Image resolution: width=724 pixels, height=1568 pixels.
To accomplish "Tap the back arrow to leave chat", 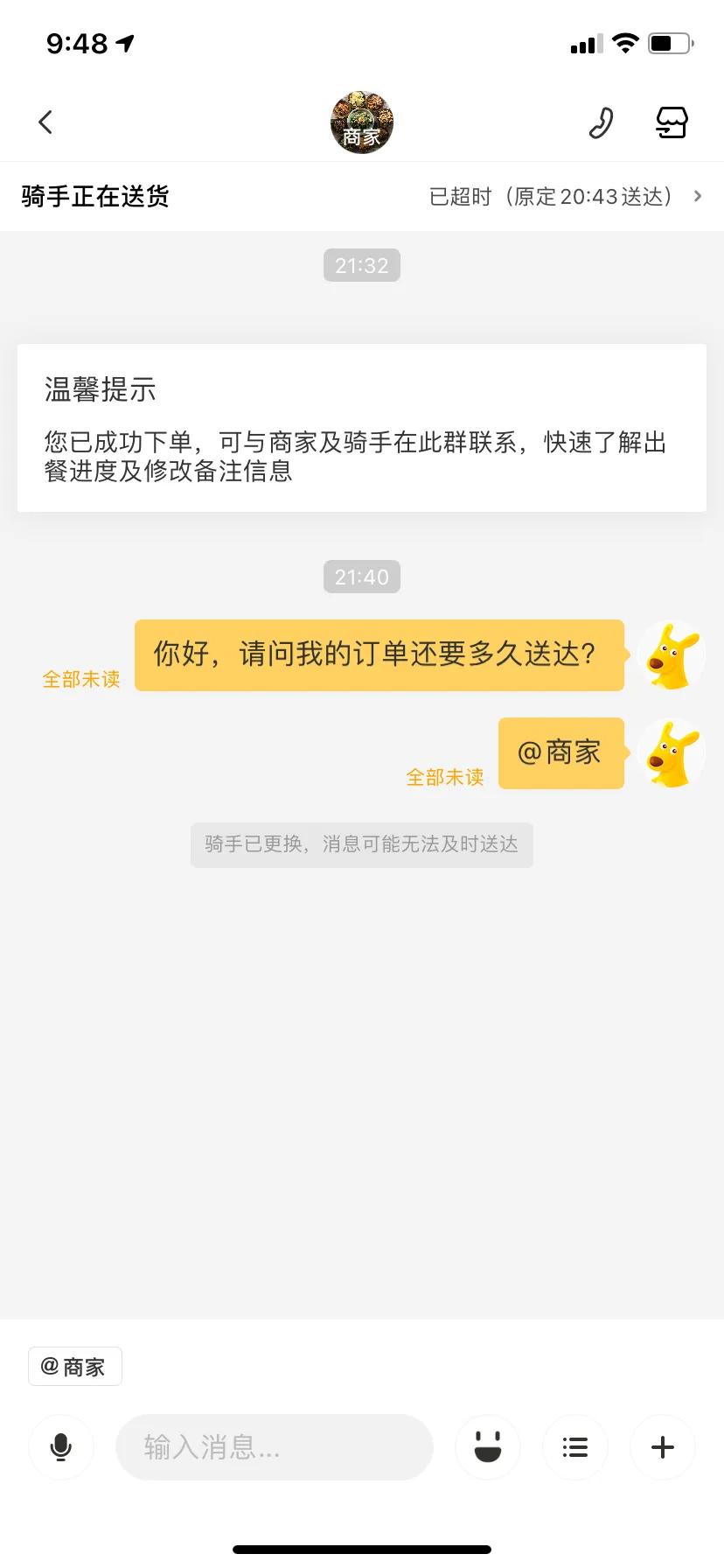I will pos(45,122).
